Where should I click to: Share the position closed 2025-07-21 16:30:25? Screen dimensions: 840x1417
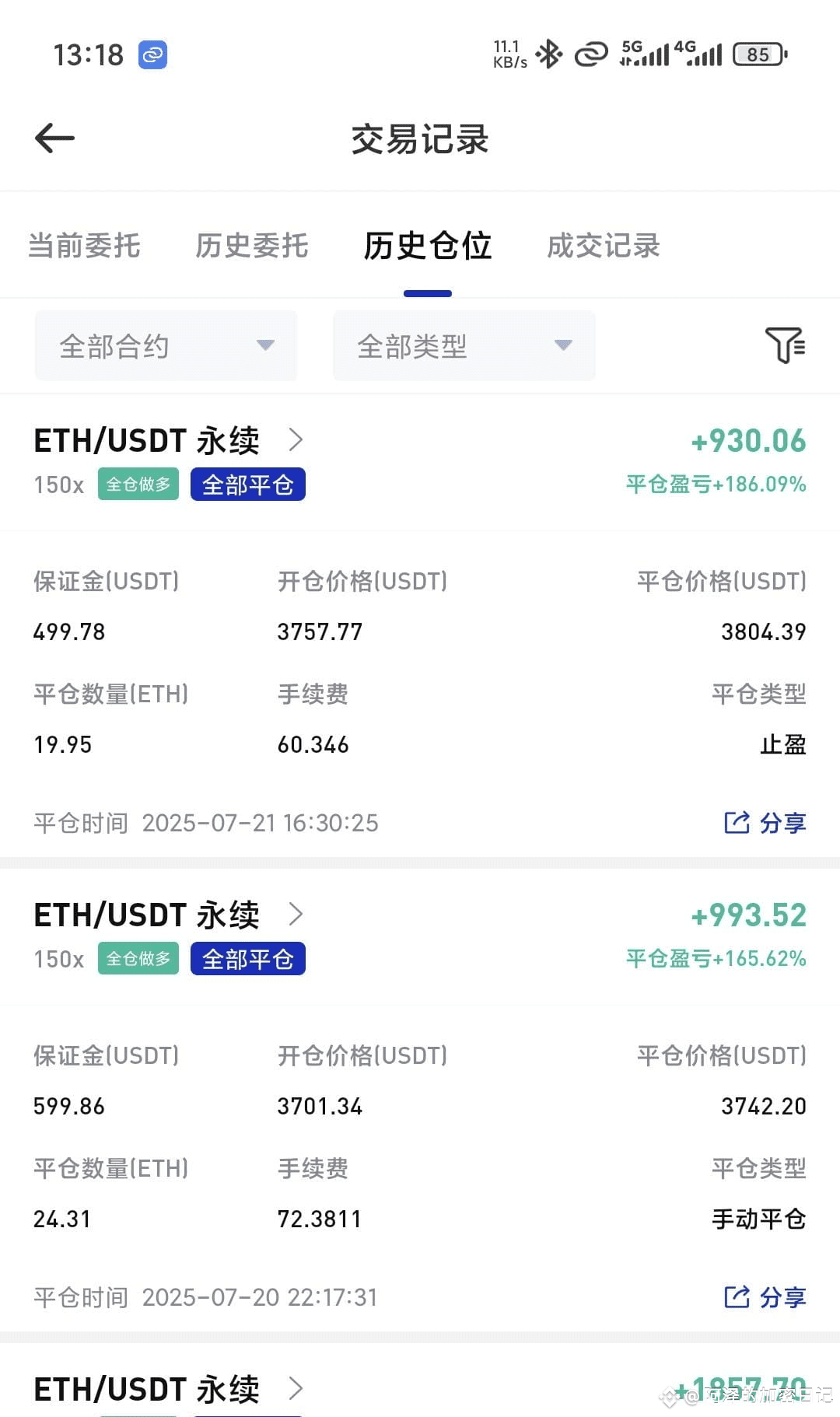click(x=765, y=823)
